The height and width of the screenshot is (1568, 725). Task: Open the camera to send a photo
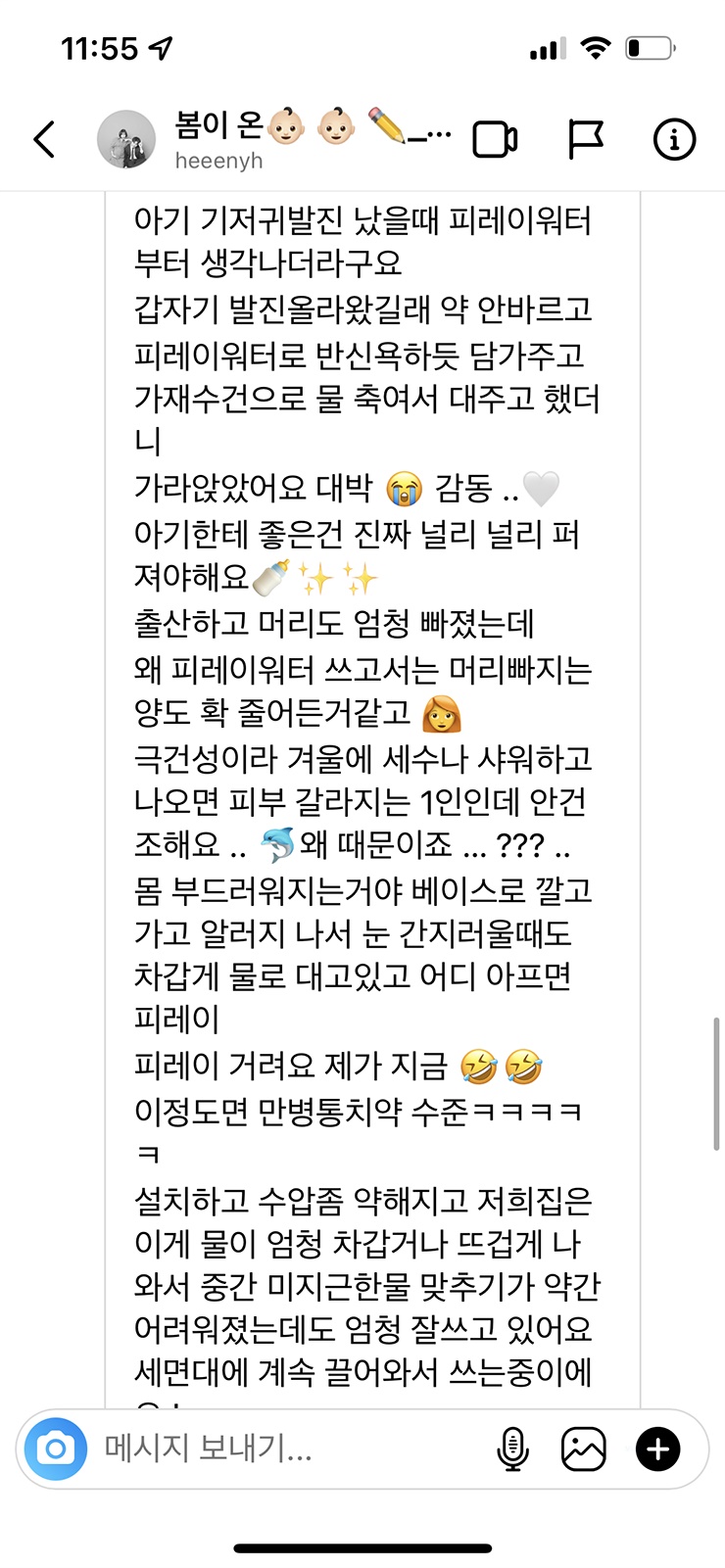coord(56,1449)
